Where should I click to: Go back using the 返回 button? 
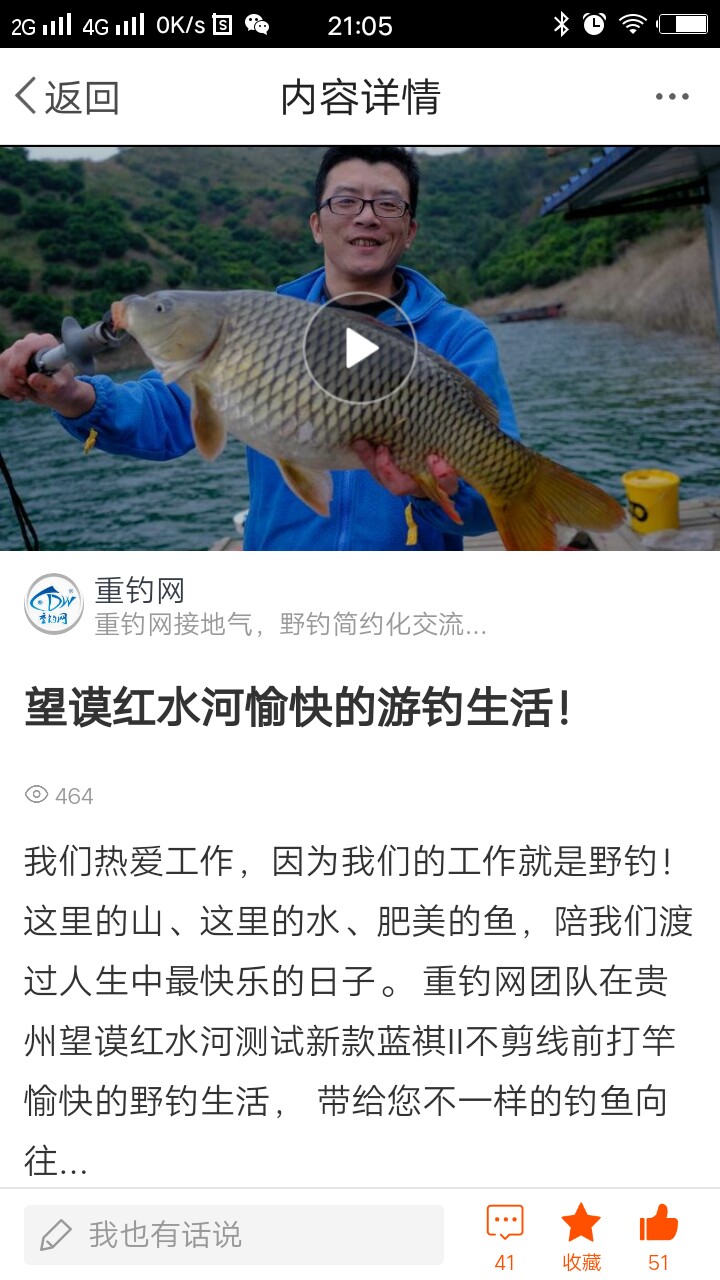[66, 97]
